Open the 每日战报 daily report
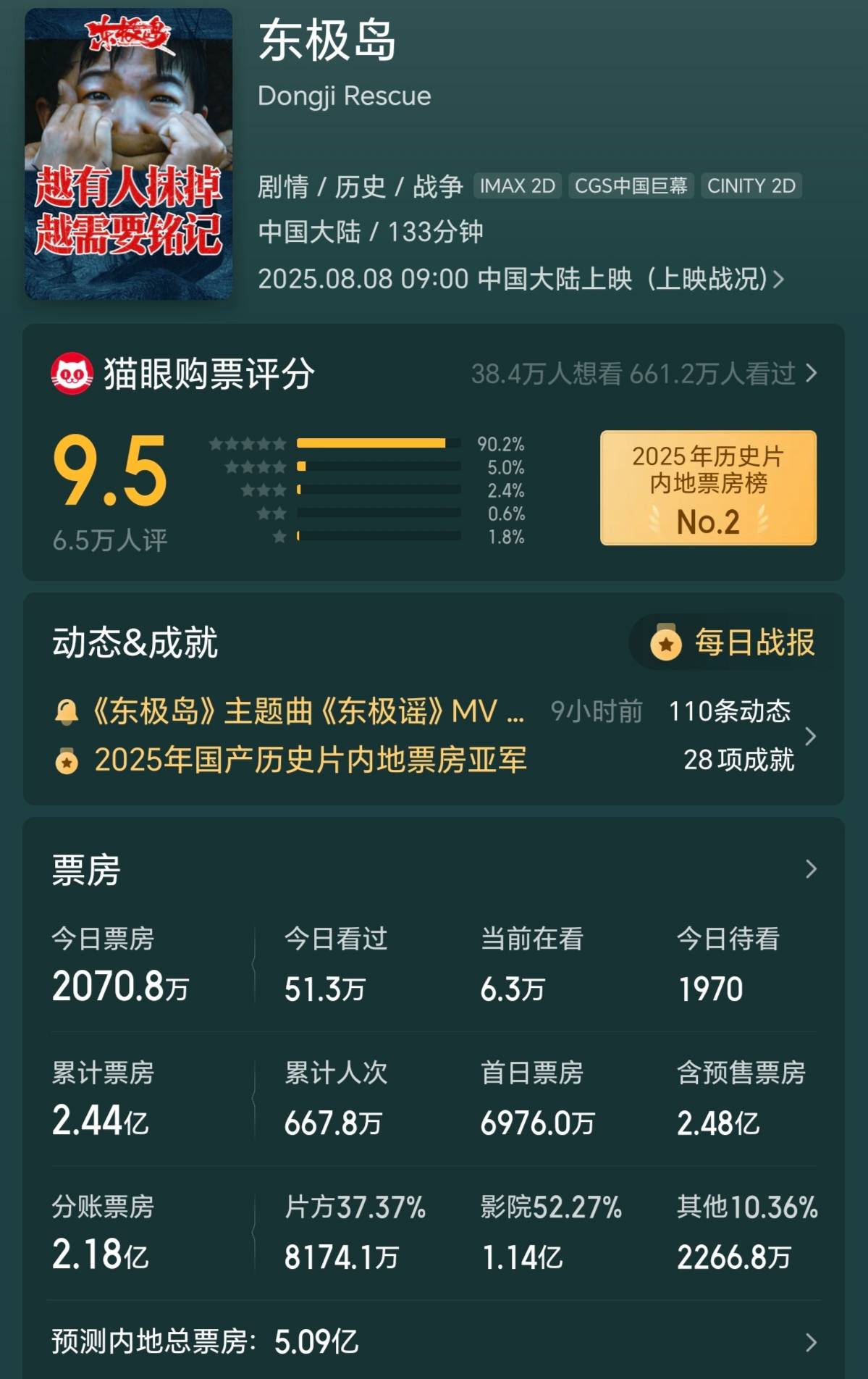 click(733, 642)
